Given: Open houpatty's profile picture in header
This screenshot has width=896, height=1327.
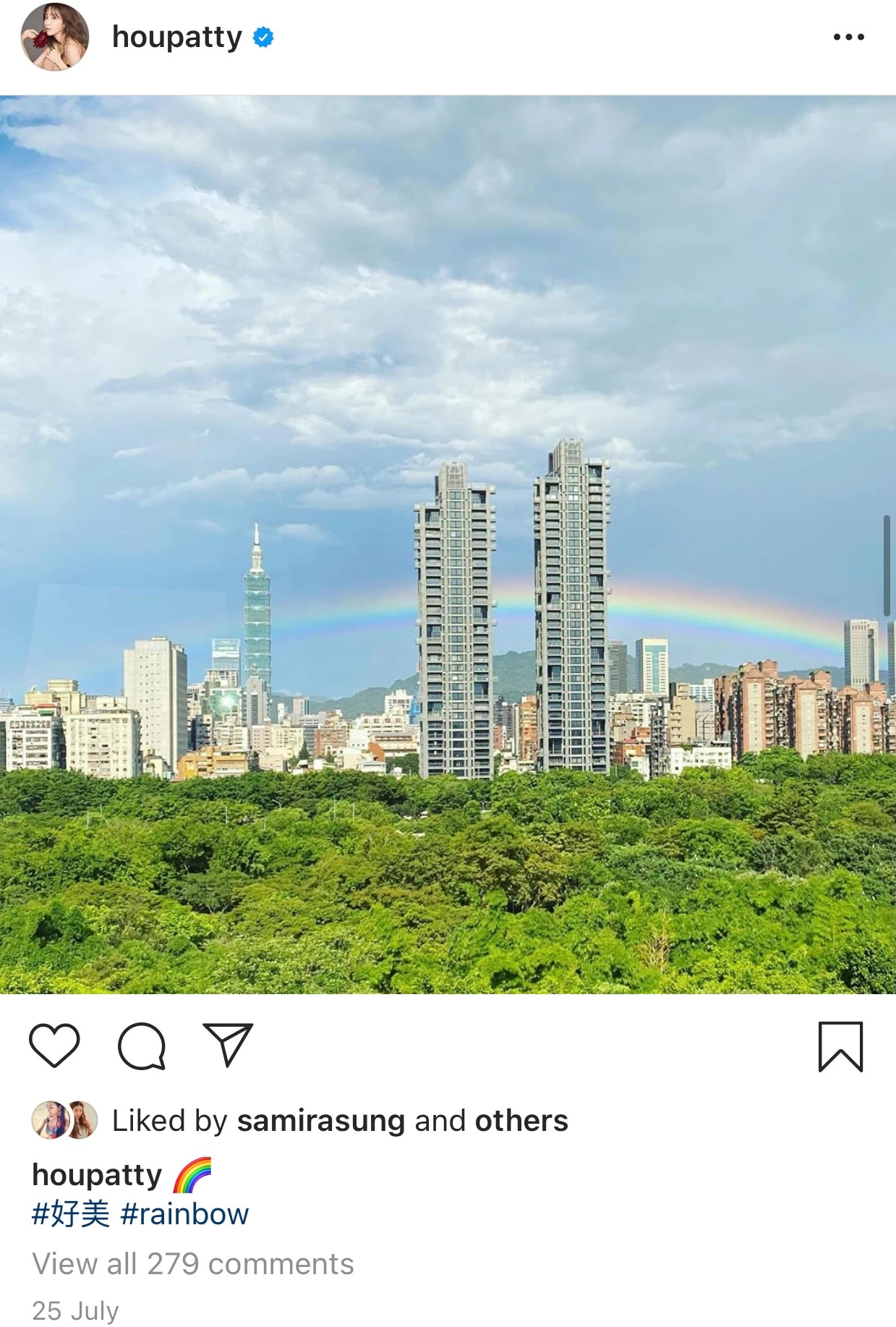Looking at the screenshot, I should click(x=54, y=37).
